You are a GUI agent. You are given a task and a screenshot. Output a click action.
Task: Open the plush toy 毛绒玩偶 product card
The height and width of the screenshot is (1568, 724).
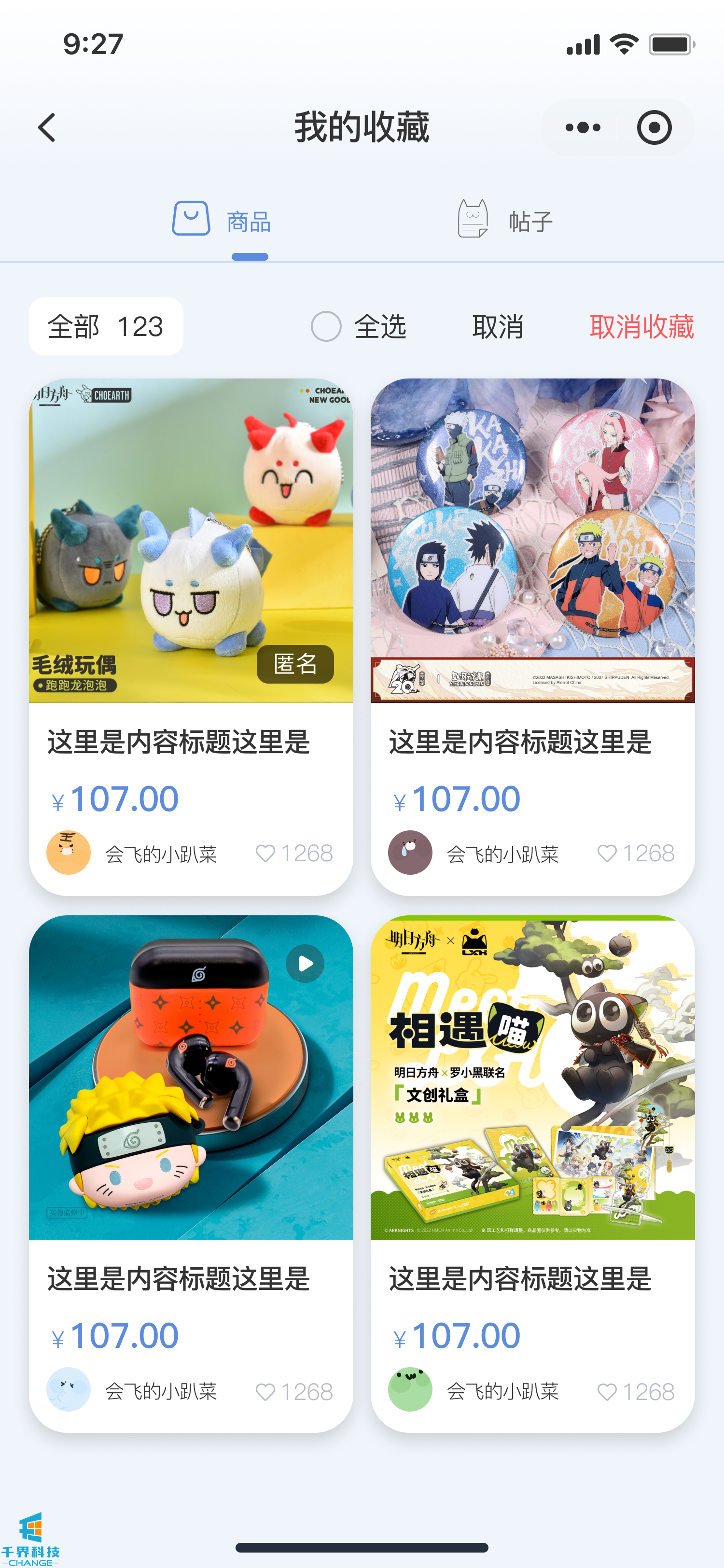pos(191,541)
